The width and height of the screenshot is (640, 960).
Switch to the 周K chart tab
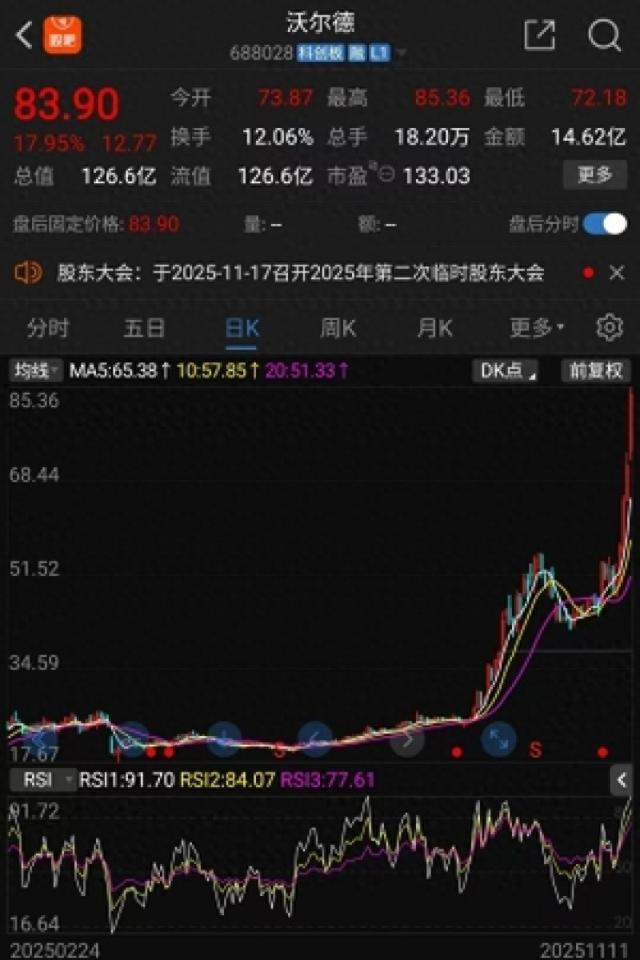coord(338,328)
